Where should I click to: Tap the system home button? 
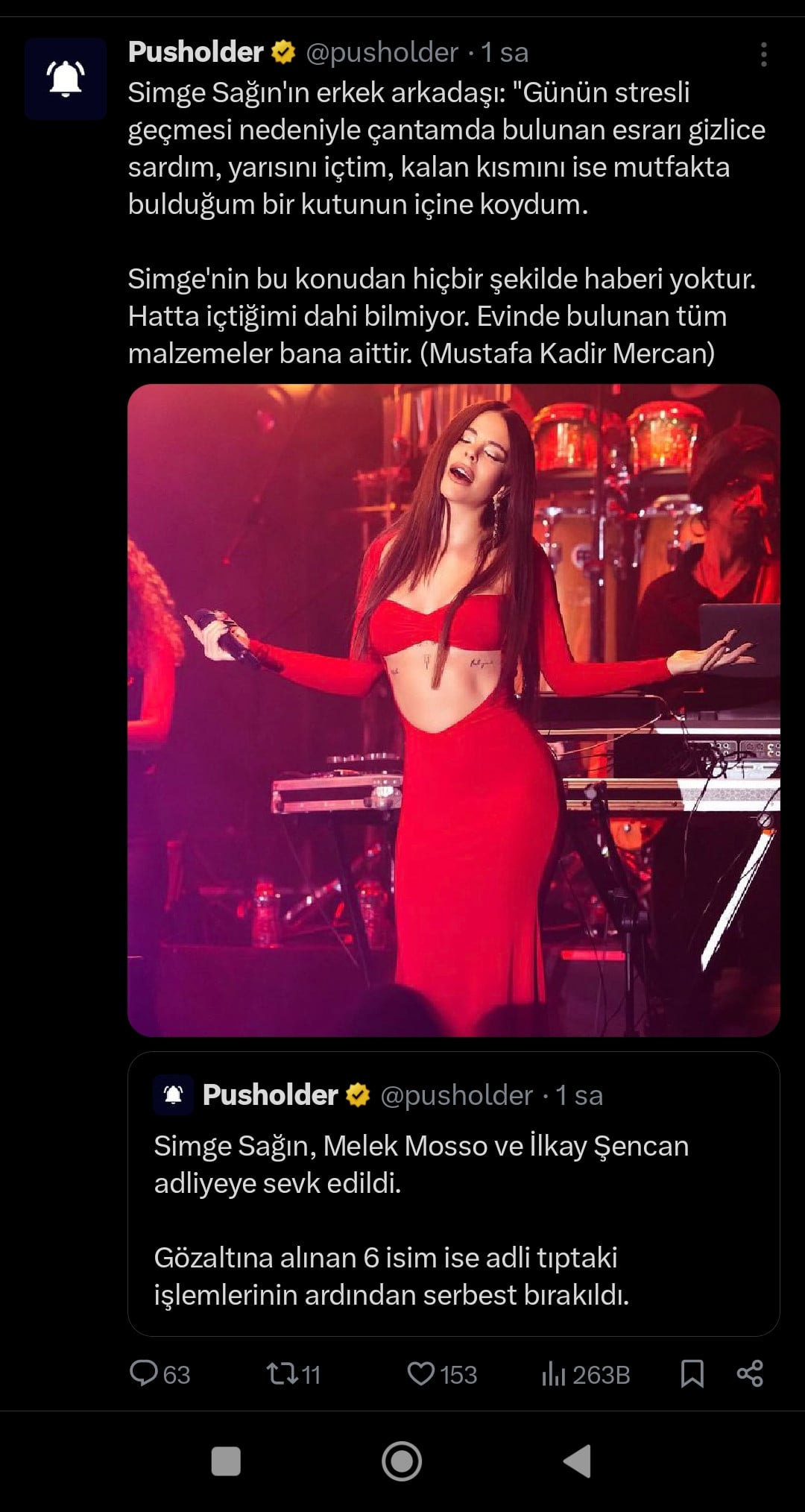coord(402,1461)
